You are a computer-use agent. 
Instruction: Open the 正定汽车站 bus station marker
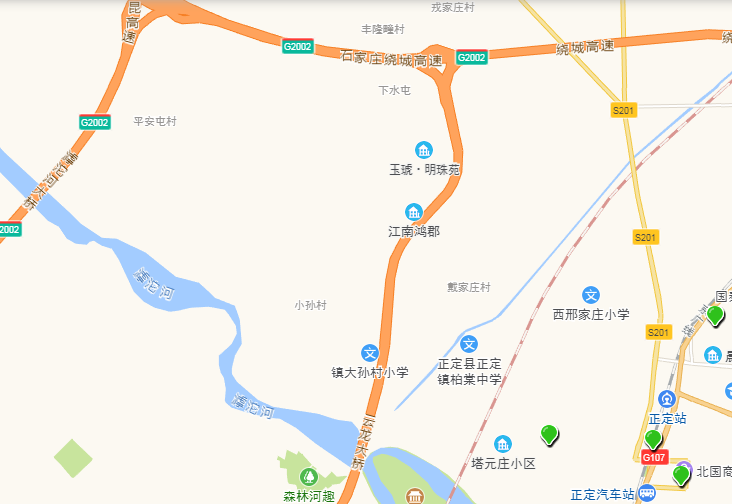647,493
